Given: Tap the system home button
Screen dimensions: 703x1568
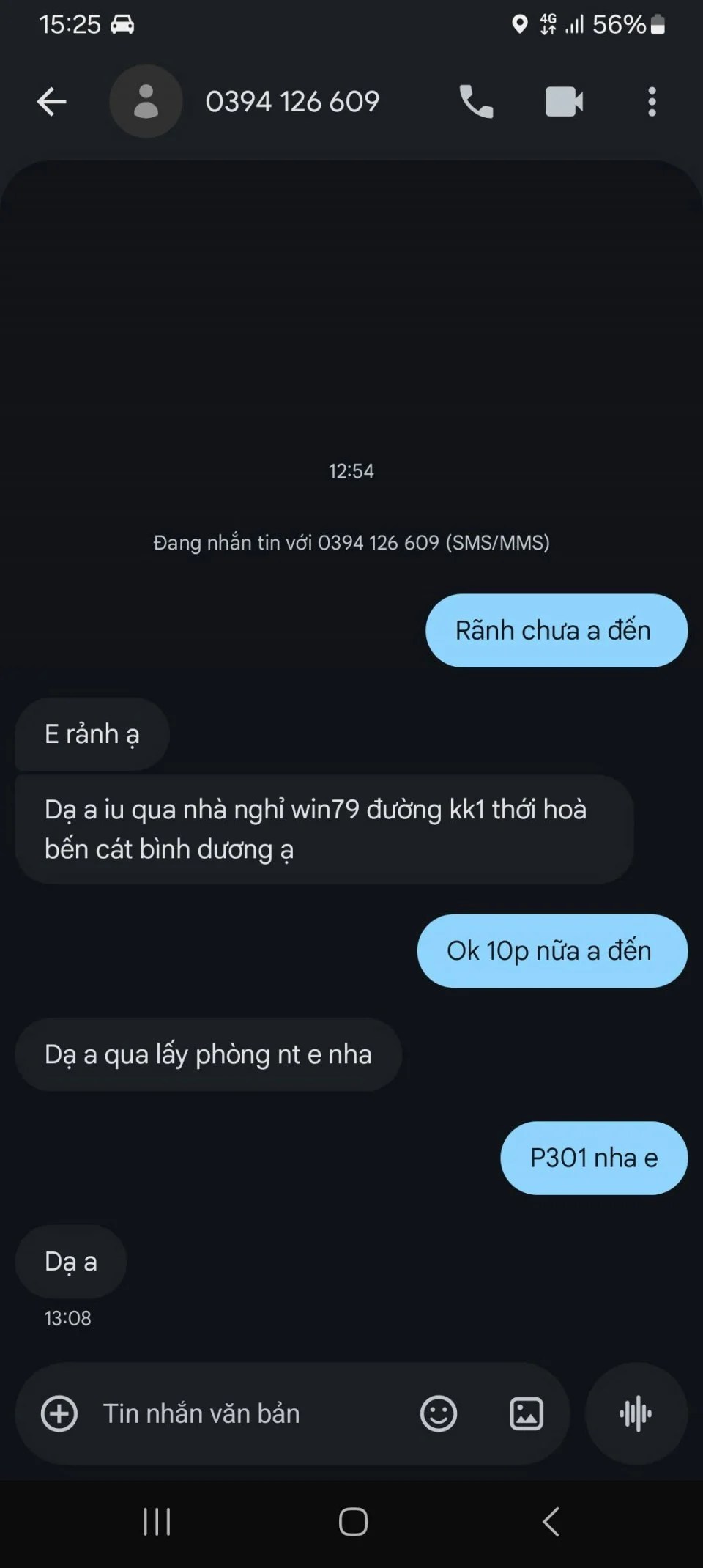Looking at the screenshot, I should [353, 1522].
